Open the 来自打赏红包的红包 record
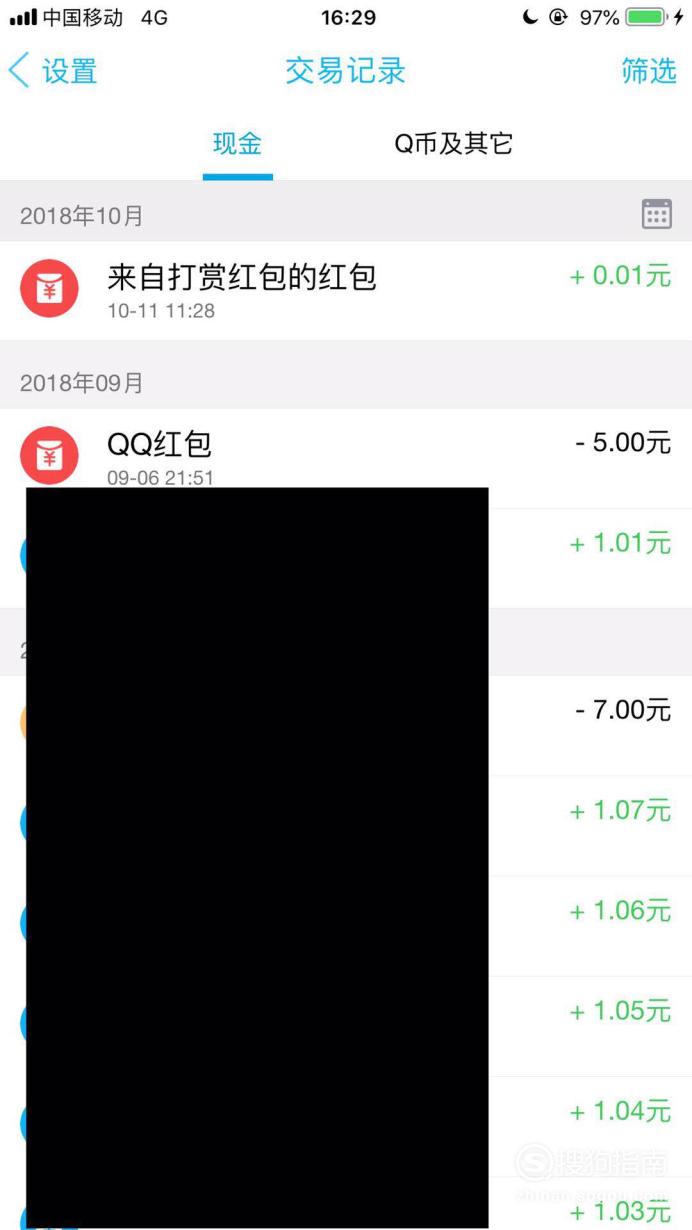Screen dimensions: 692x1230 click(346, 290)
